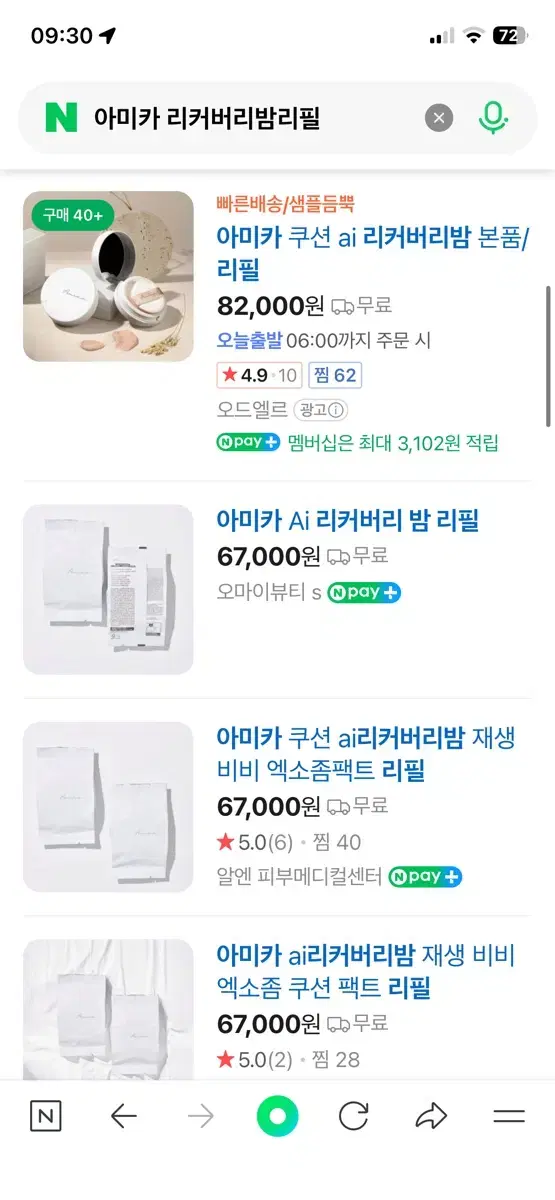This screenshot has height=1200, width=555.
Task: Open the 엑소좀 쿠션 팩트 리필 listing
Action: click(366, 971)
